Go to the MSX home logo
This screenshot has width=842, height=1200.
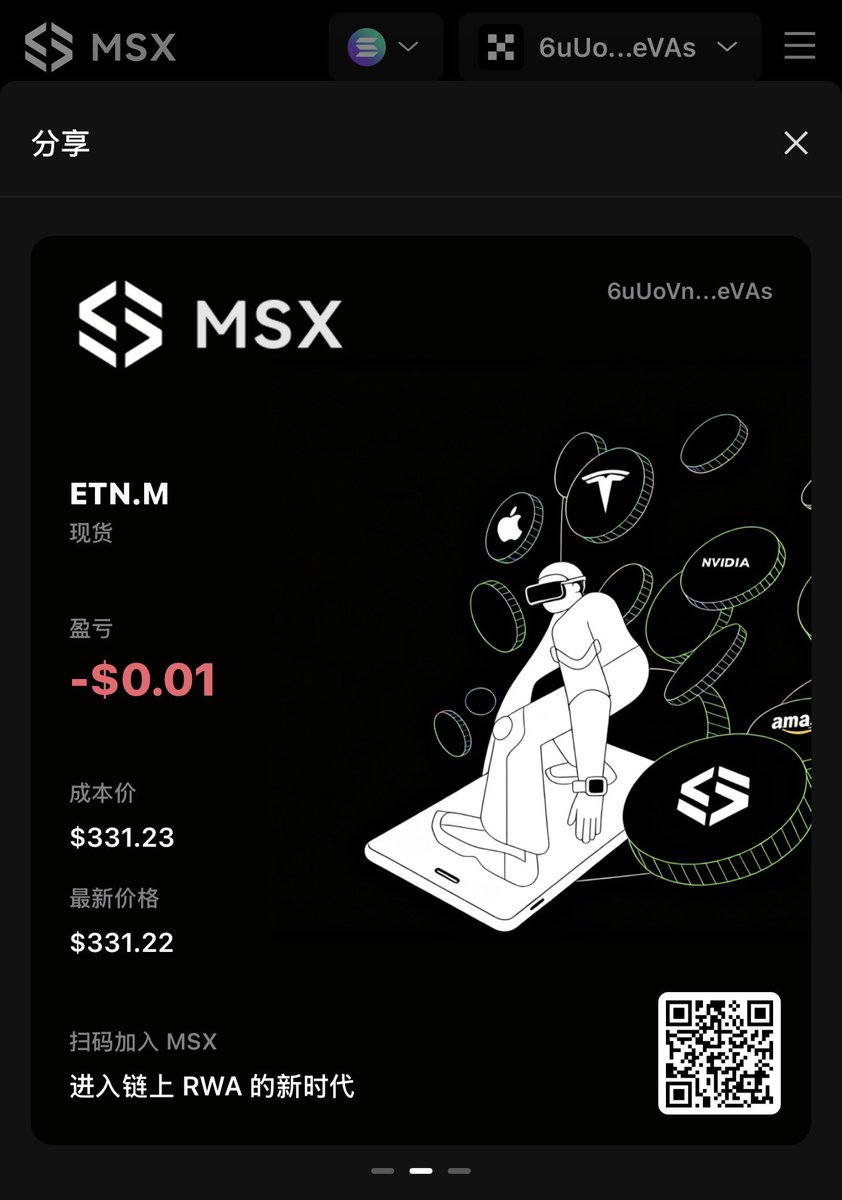[100, 47]
